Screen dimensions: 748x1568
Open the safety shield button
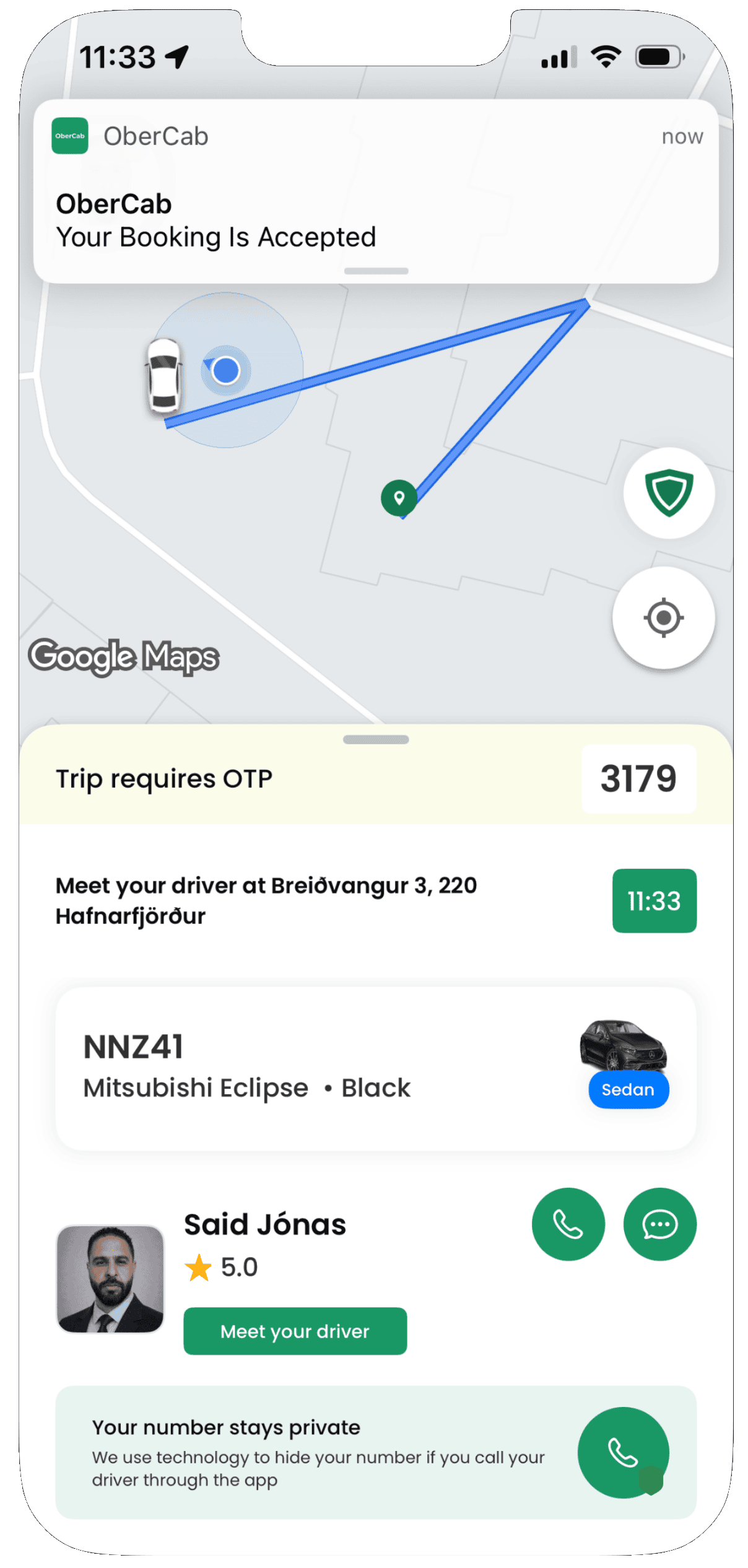click(x=669, y=493)
